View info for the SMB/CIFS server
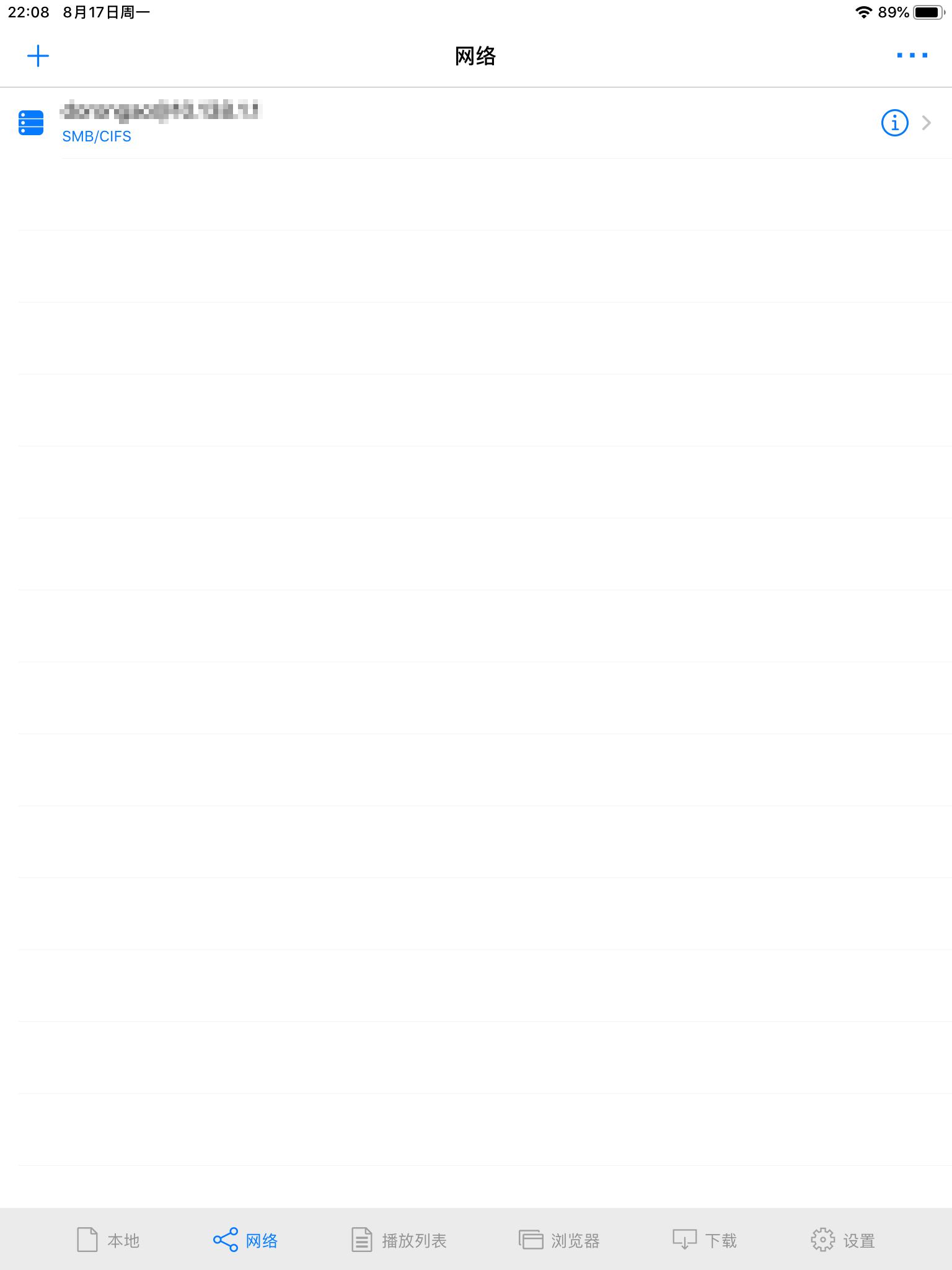Viewport: 952px width, 1270px height. 894,123
